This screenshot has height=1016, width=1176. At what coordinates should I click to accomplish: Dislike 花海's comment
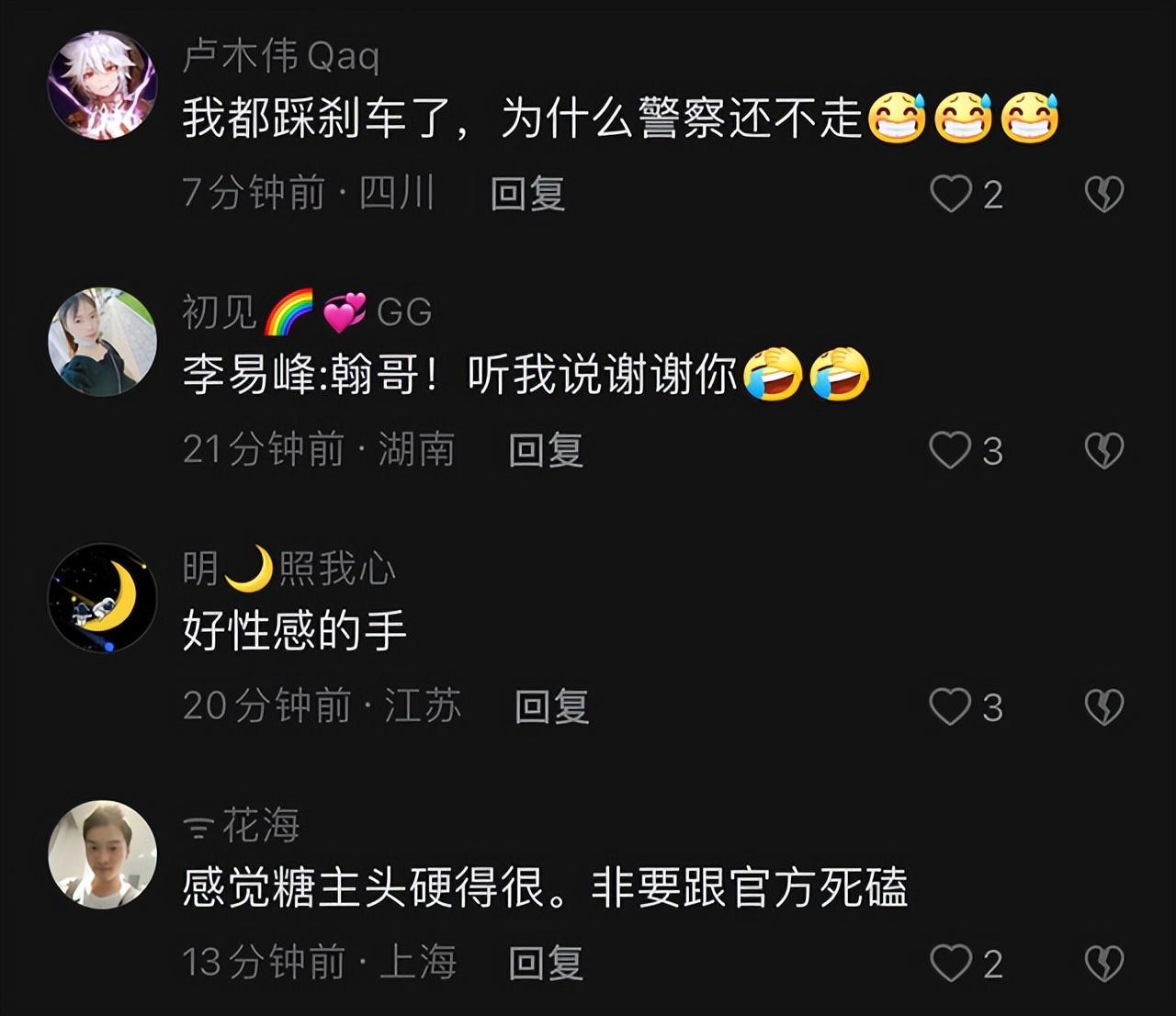click(x=1103, y=963)
